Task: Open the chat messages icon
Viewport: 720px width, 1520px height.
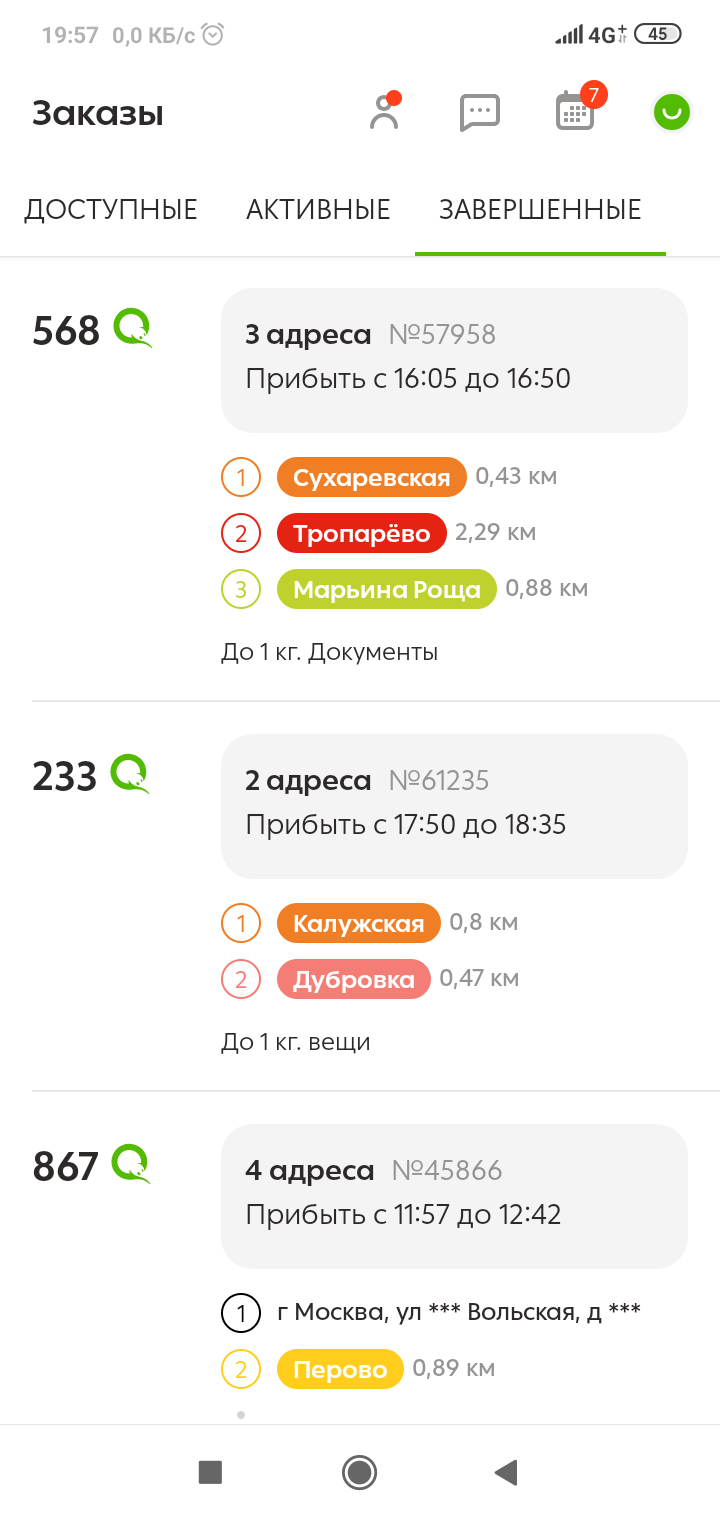Action: (x=479, y=113)
